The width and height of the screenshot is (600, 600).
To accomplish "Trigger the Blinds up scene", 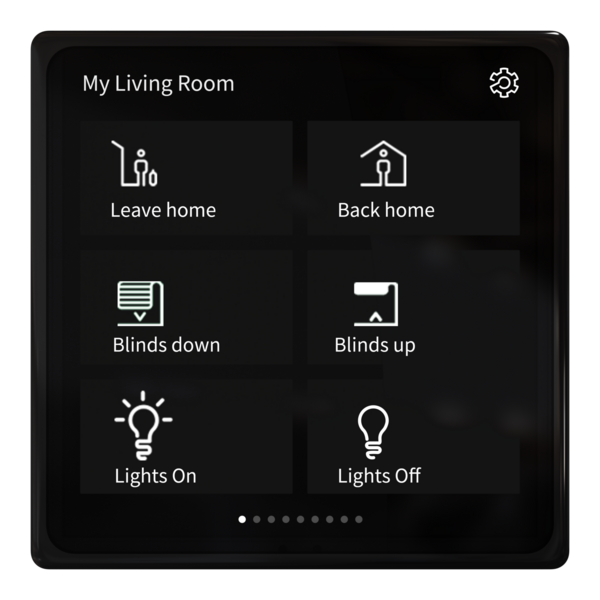I will (x=413, y=308).
